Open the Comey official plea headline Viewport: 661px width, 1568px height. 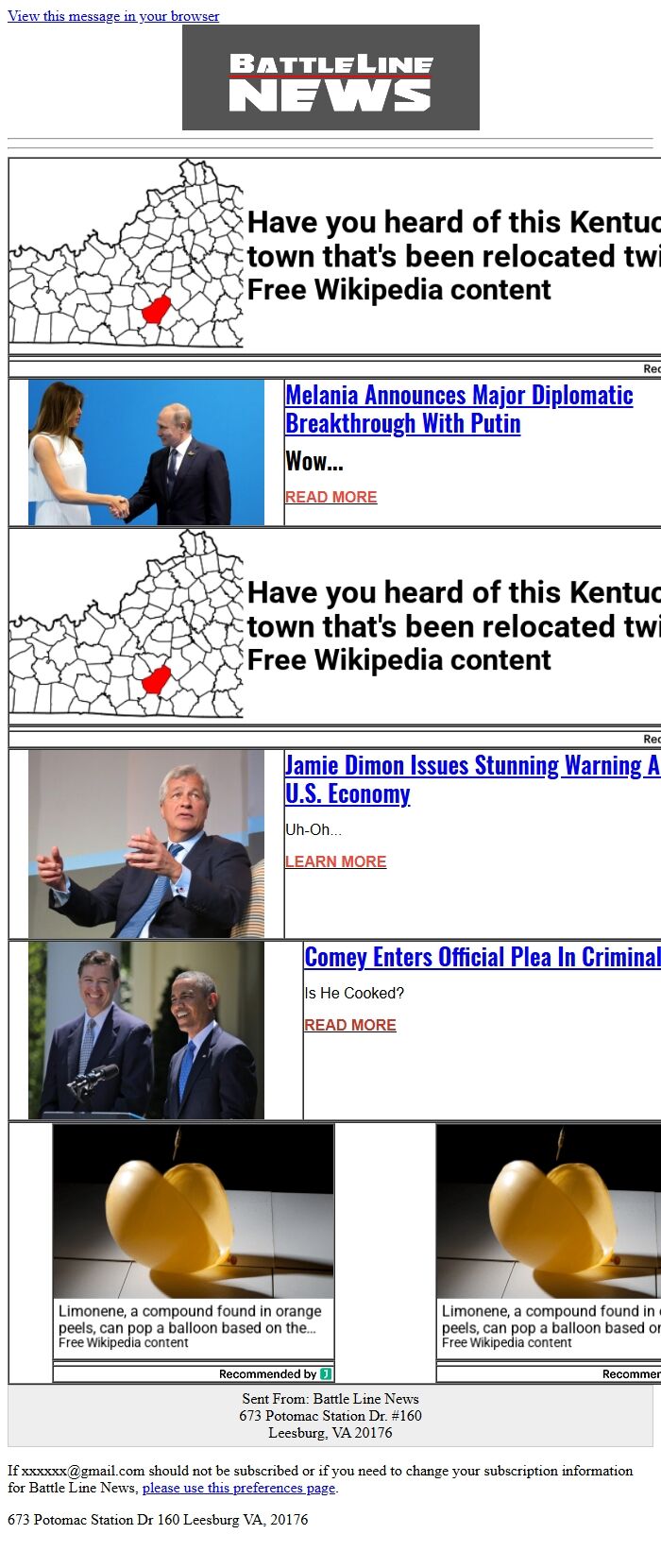(483, 957)
